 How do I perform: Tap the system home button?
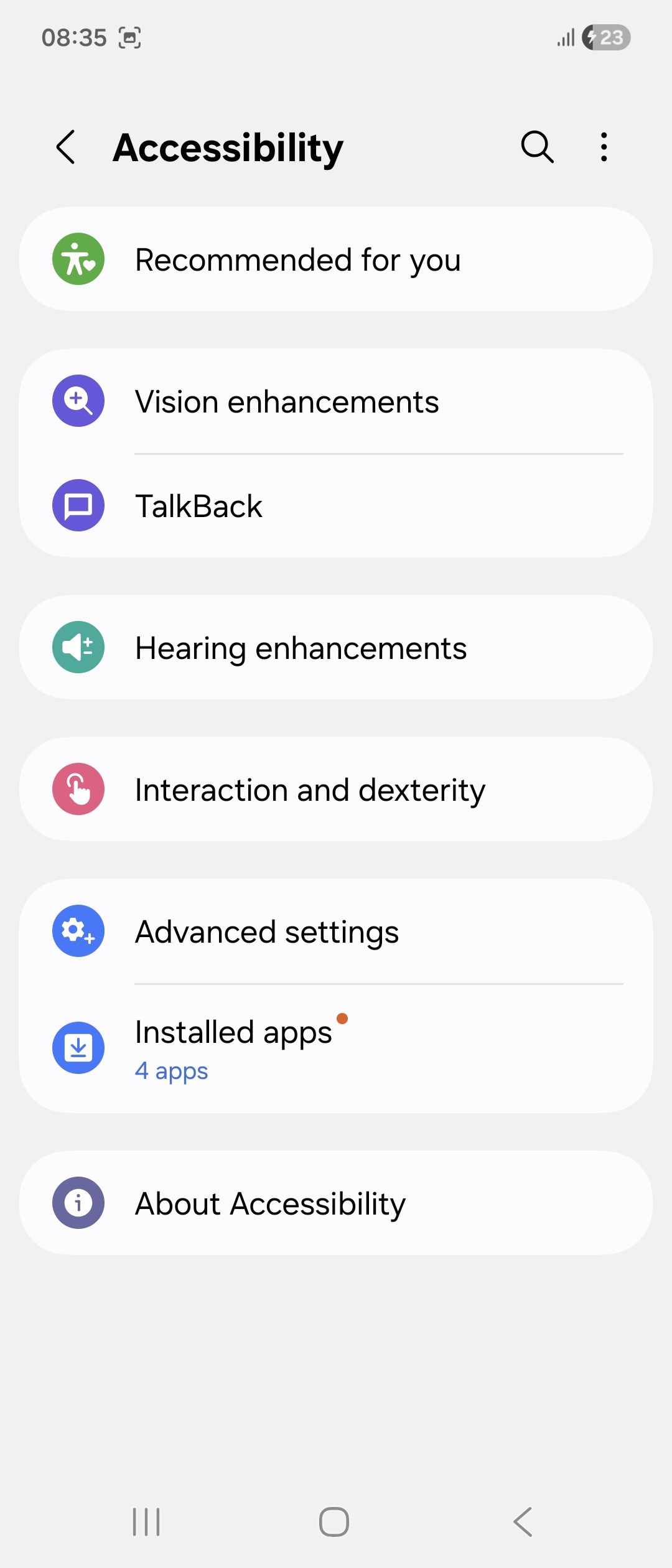[334, 1522]
